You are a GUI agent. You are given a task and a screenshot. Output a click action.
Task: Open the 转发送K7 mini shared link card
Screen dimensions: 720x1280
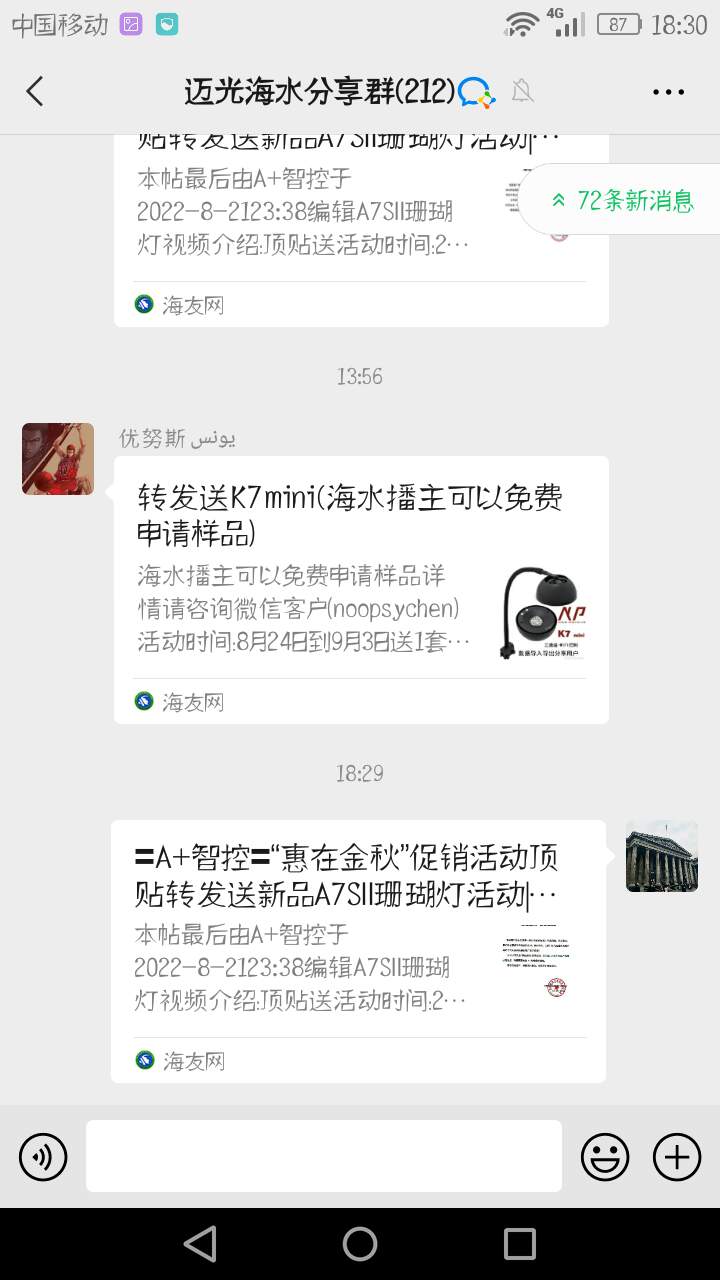coord(361,589)
